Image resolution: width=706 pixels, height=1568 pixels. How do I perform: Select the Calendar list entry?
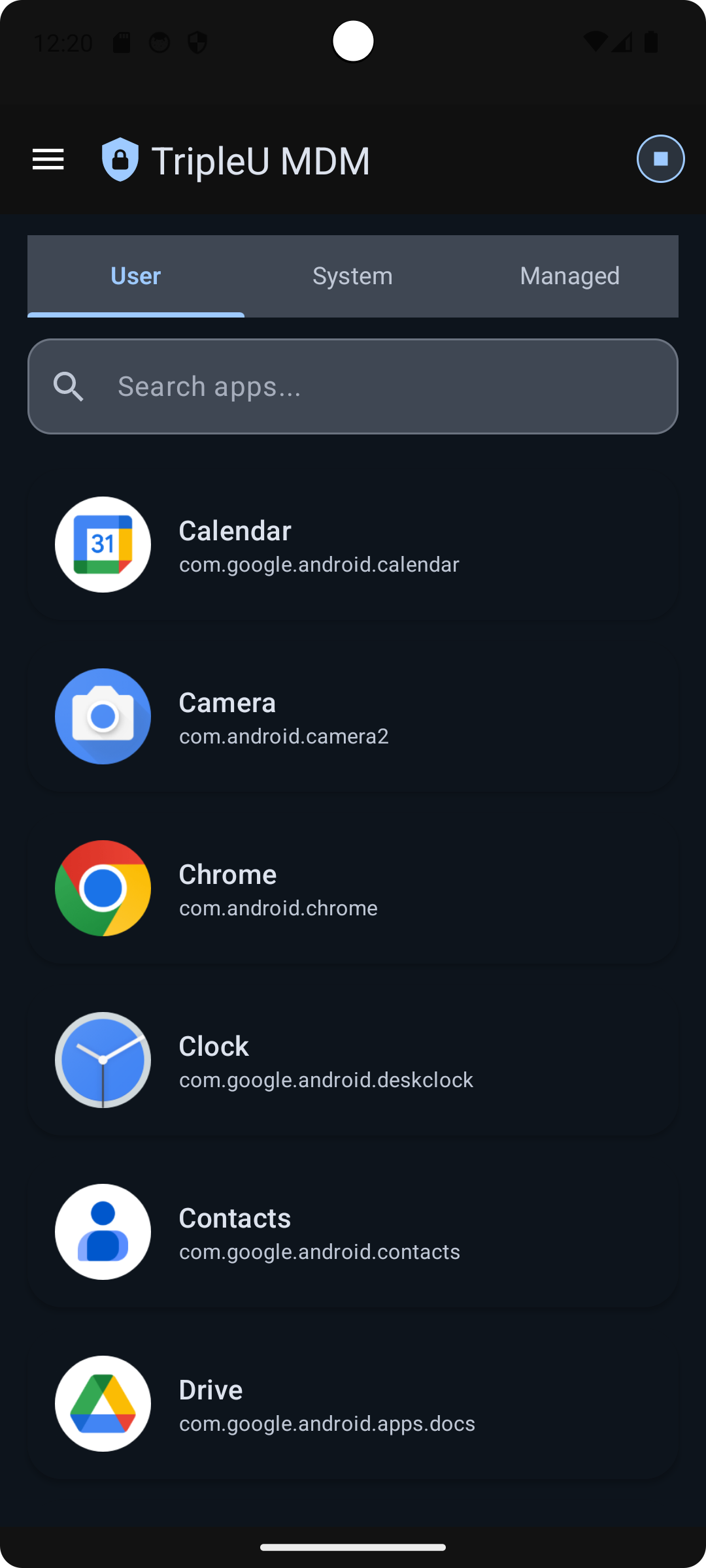[x=353, y=546]
